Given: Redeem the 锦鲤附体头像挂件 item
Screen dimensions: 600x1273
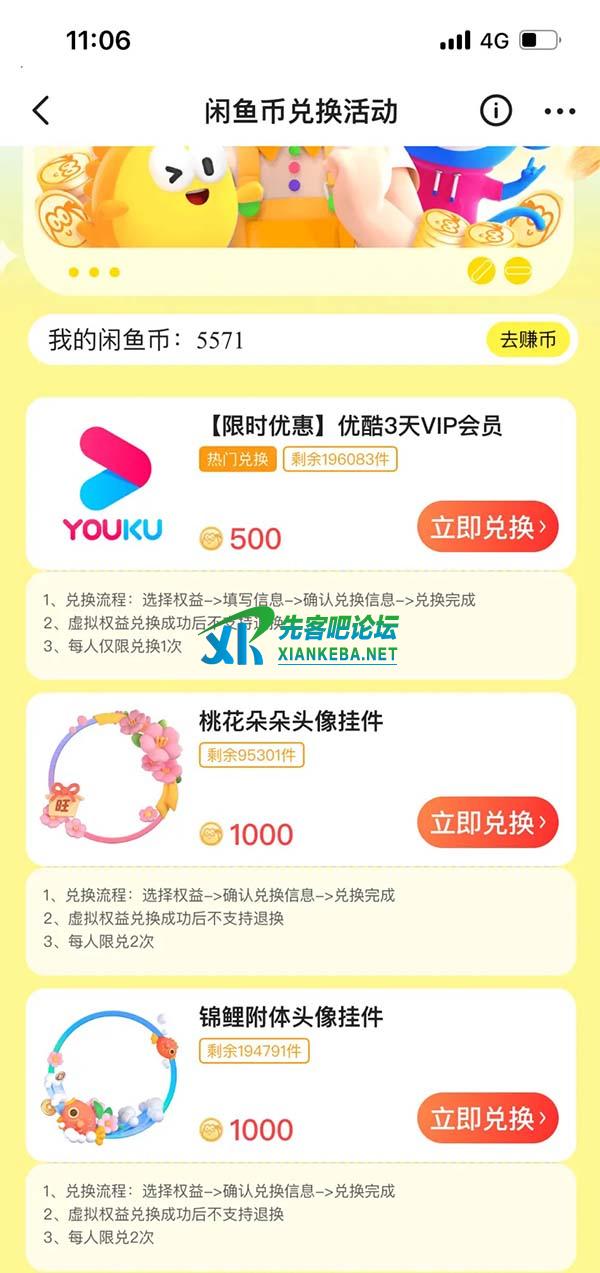Looking at the screenshot, I should [x=487, y=1119].
